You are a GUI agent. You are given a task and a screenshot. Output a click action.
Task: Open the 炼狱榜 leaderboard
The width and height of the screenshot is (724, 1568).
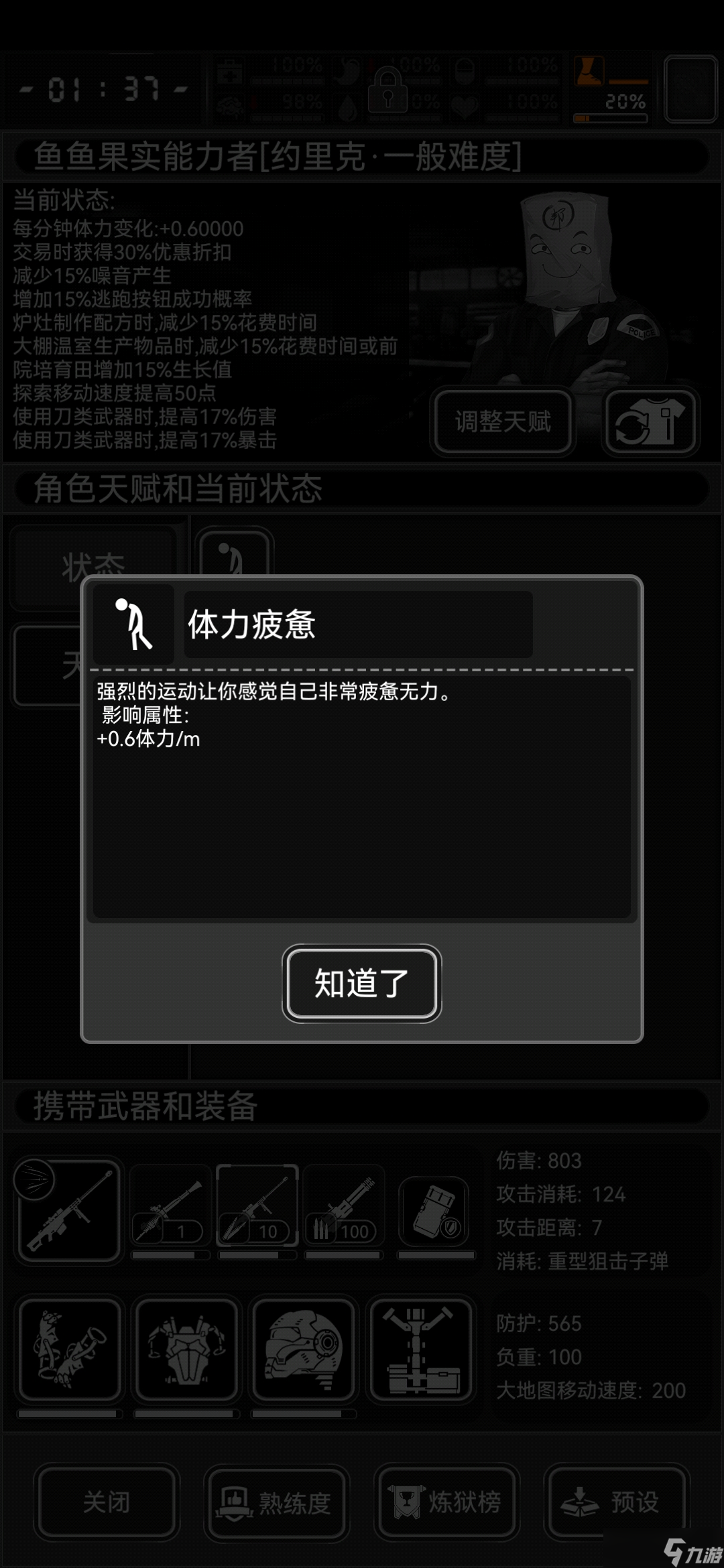[446, 1502]
